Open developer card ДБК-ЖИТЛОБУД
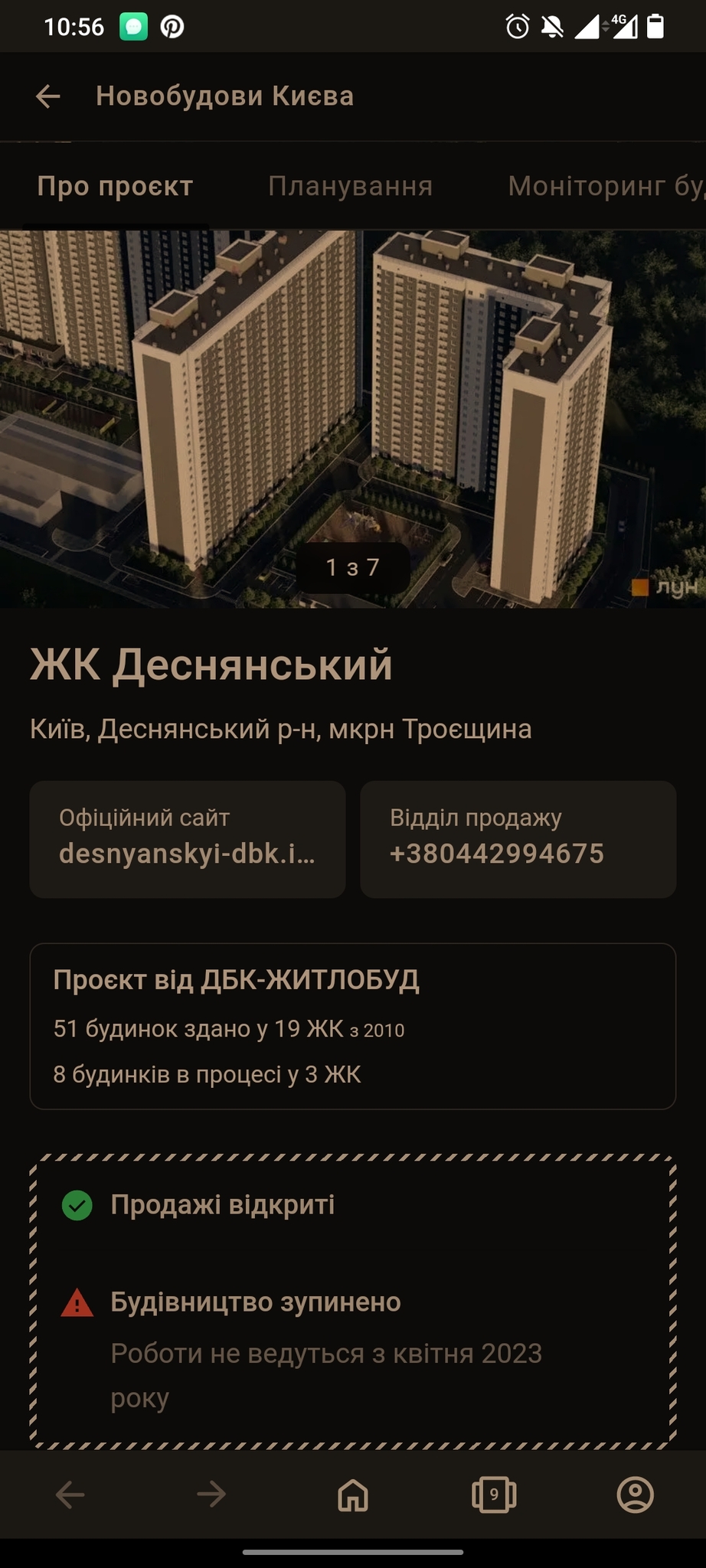Screen dimensions: 706x1568 click(x=352, y=1026)
